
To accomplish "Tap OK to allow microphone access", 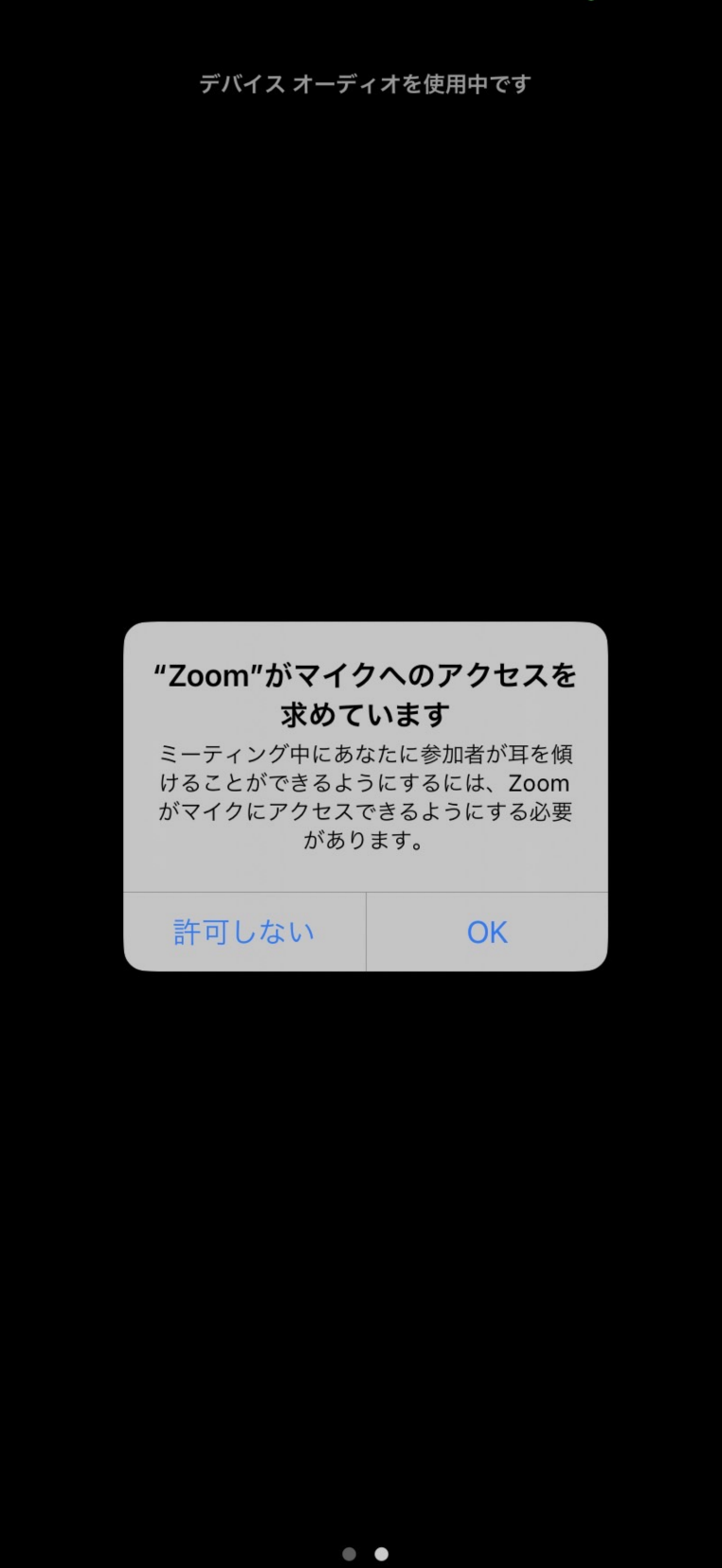I will [487, 932].
